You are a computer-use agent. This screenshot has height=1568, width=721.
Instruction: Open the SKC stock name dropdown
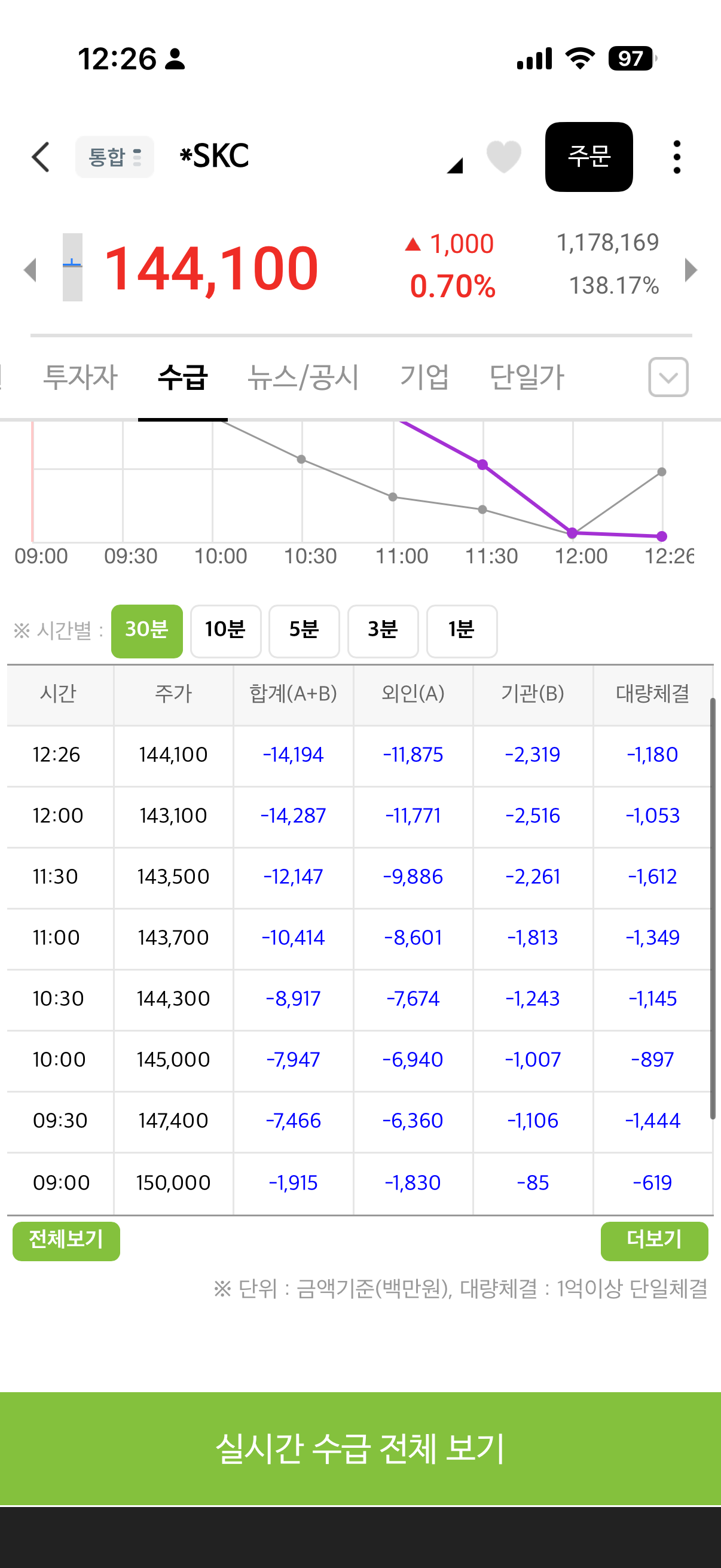pyautogui.click(x=320, y=157)
